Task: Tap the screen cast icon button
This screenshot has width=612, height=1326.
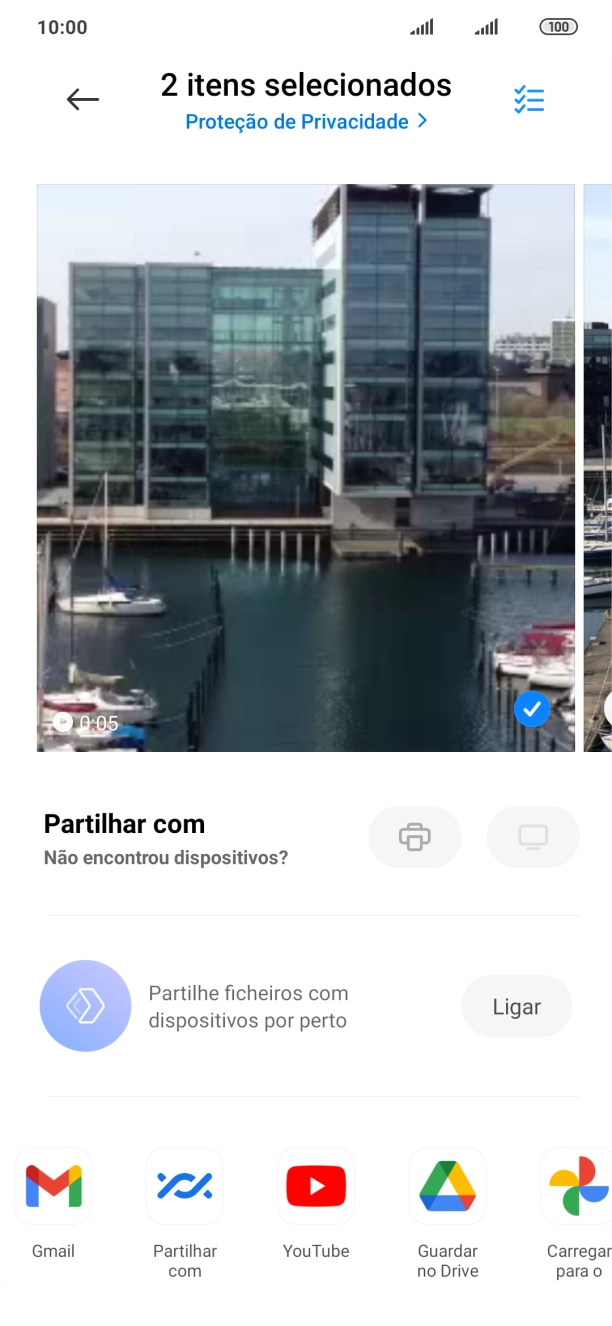Action: pos(533,837)
